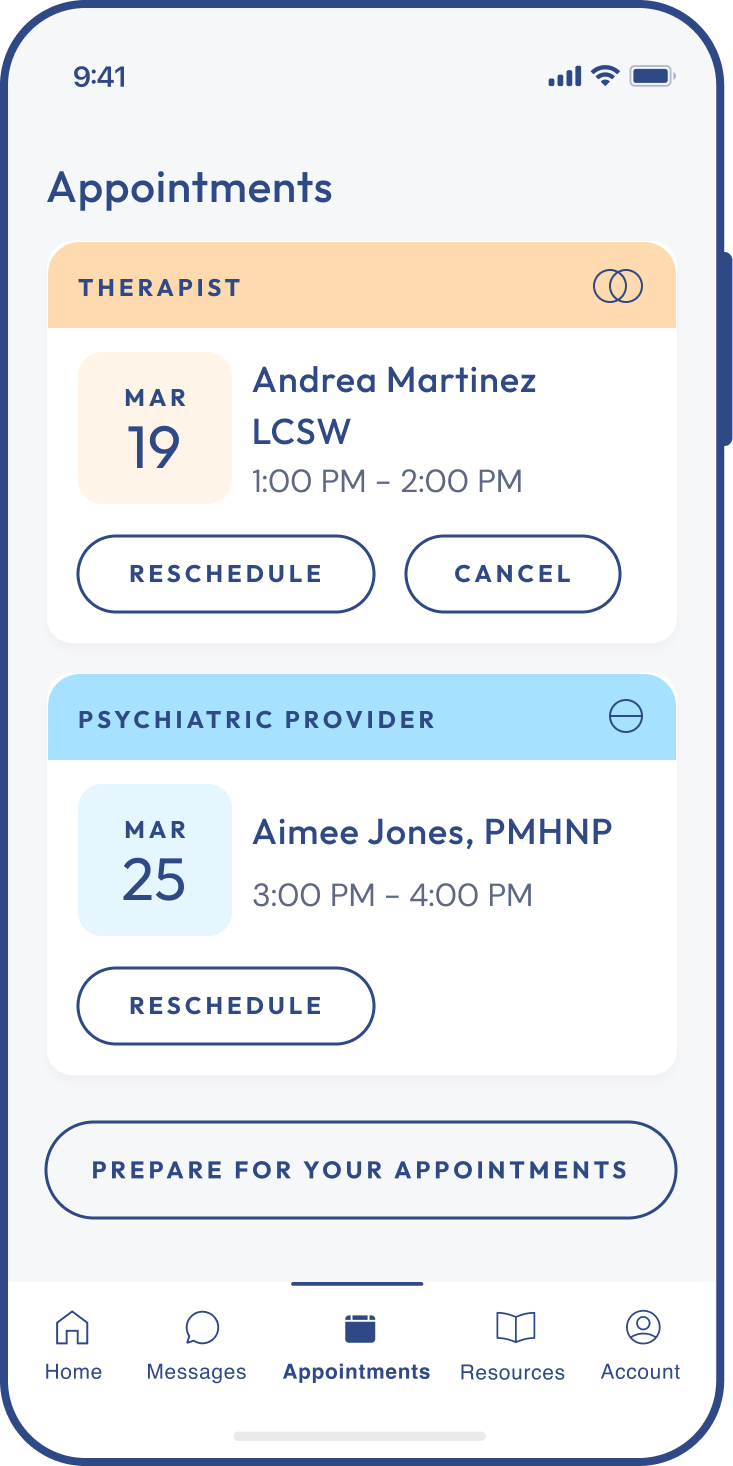Switch to the Resources tab
The image size is (733, 1466).
point(513,1345)
